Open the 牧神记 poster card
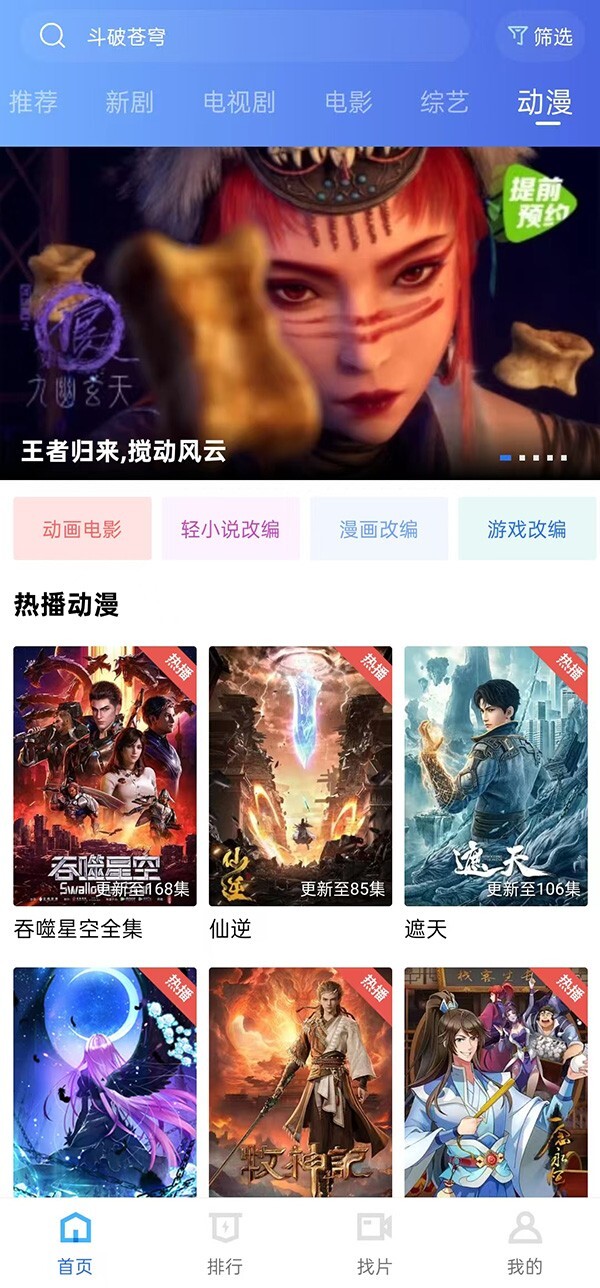 (300, 1082)
